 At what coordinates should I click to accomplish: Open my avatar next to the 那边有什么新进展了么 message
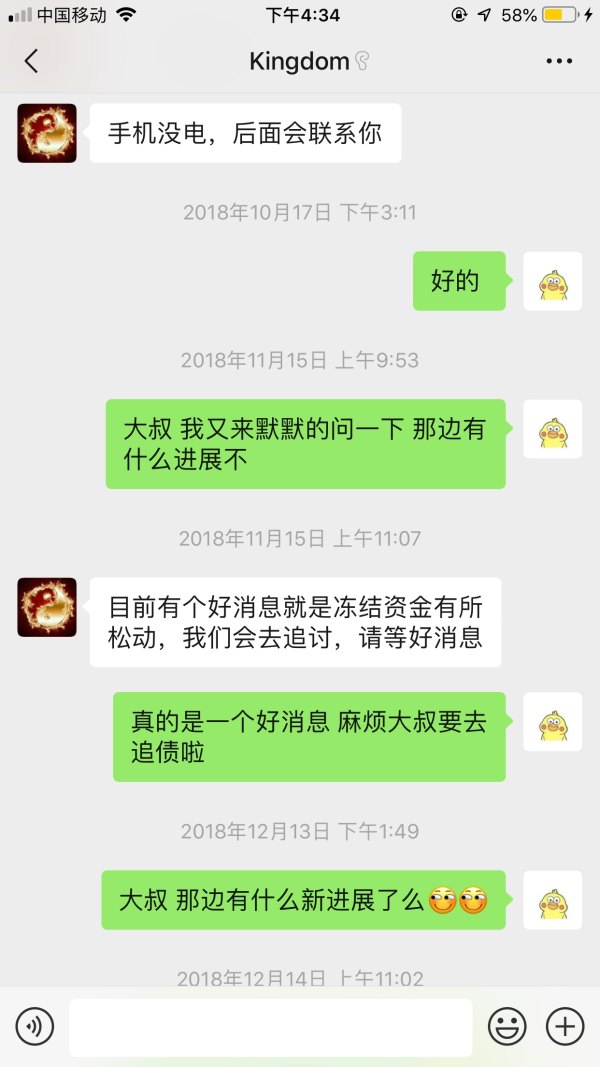(x=552, y=900)
